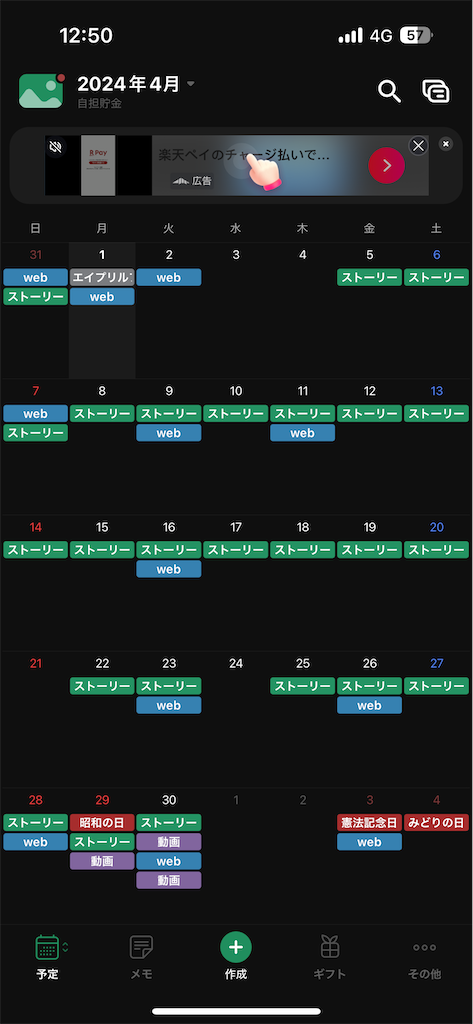Close the ad with the circled X

418,146
